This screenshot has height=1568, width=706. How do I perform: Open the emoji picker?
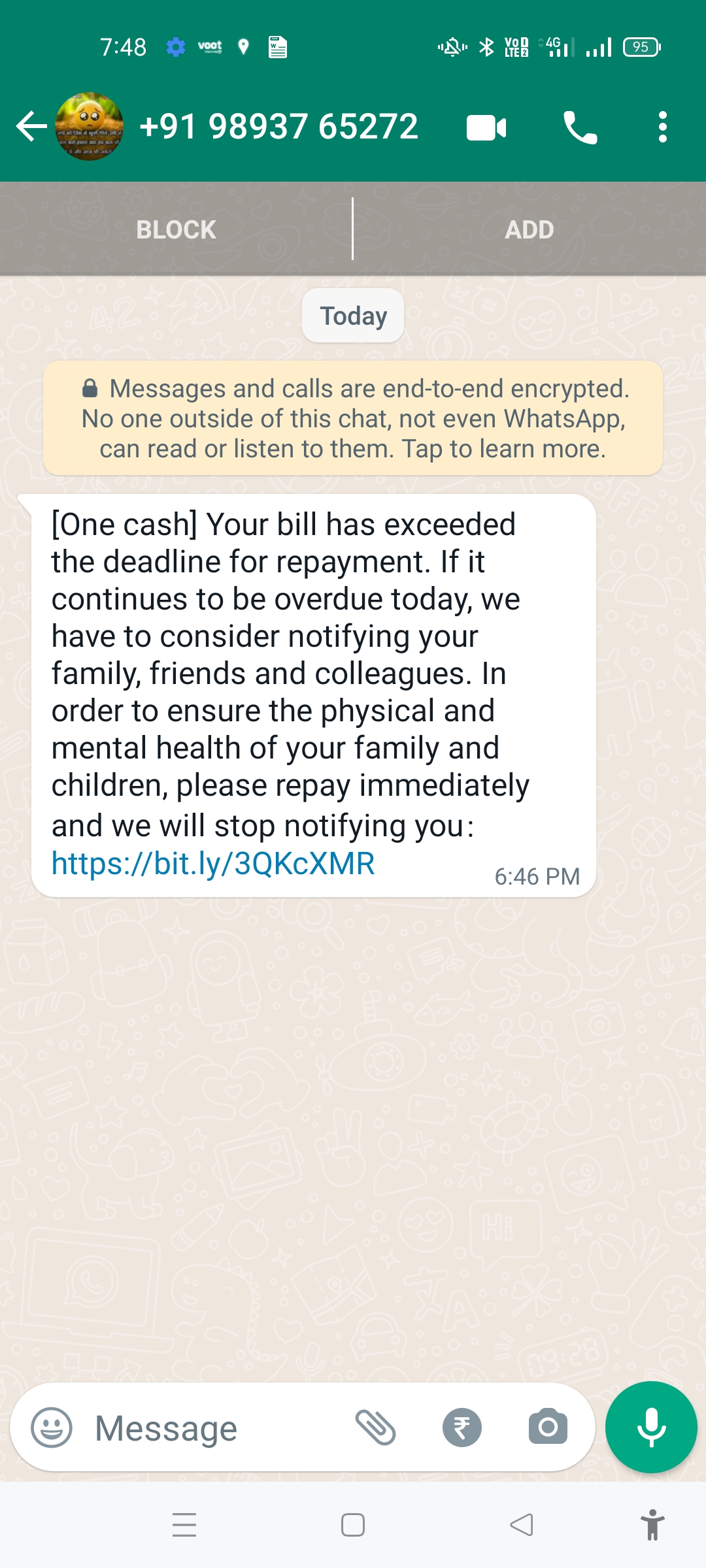pos(52,1428)
